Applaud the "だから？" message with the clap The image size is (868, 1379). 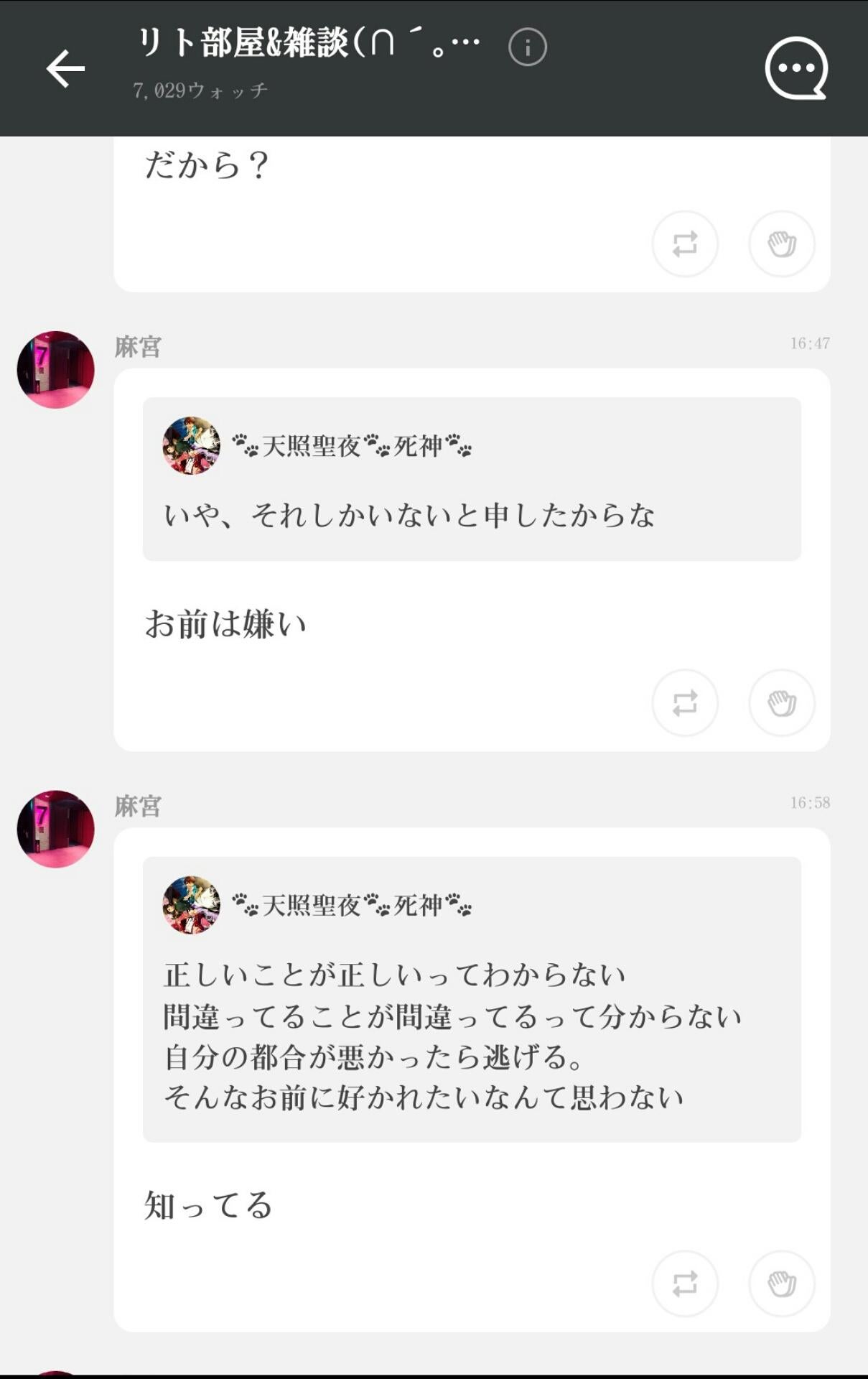click(x=781, y=244)
